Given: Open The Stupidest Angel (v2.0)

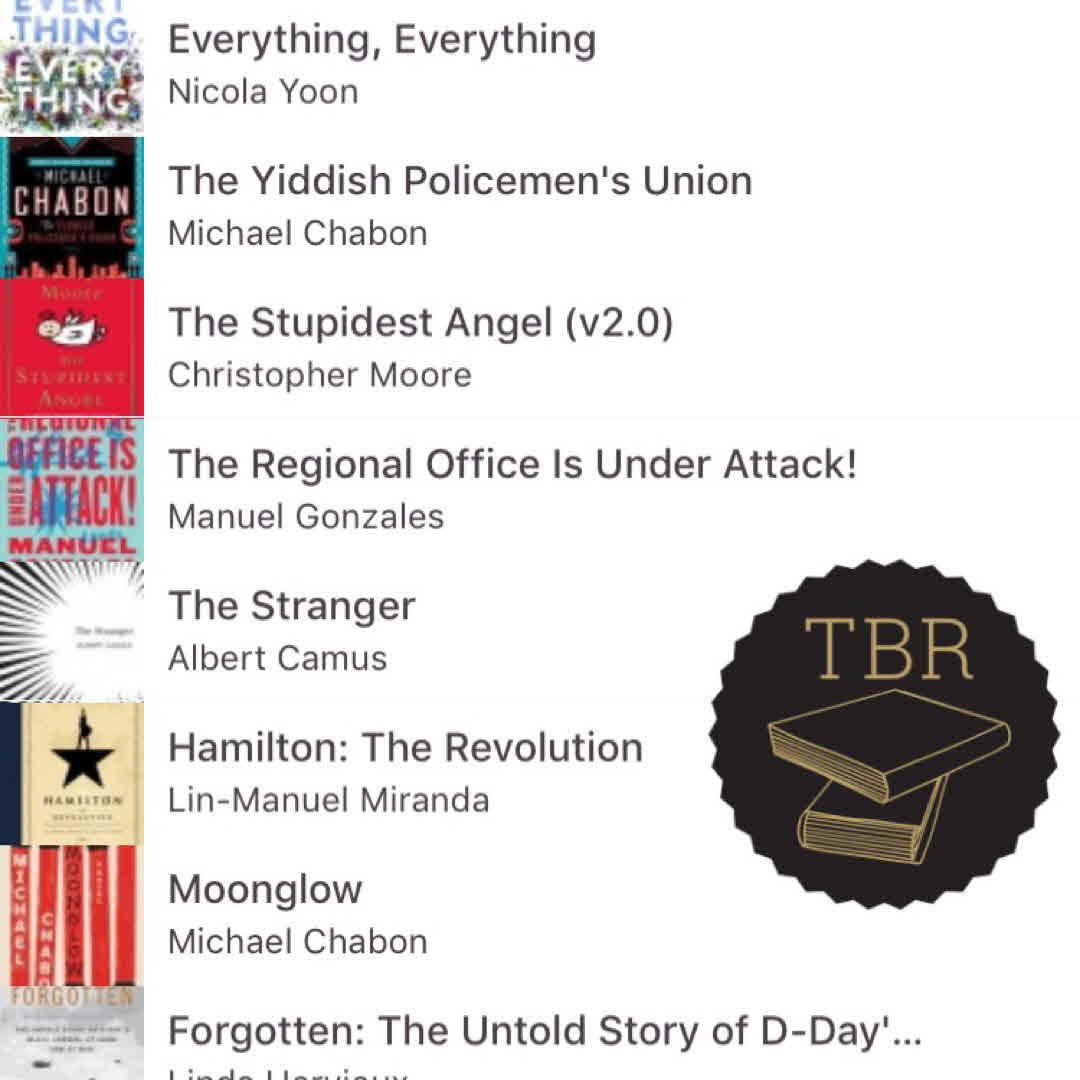Looking at the screenshot, I should pyautogui.click(x=420, y=324).
